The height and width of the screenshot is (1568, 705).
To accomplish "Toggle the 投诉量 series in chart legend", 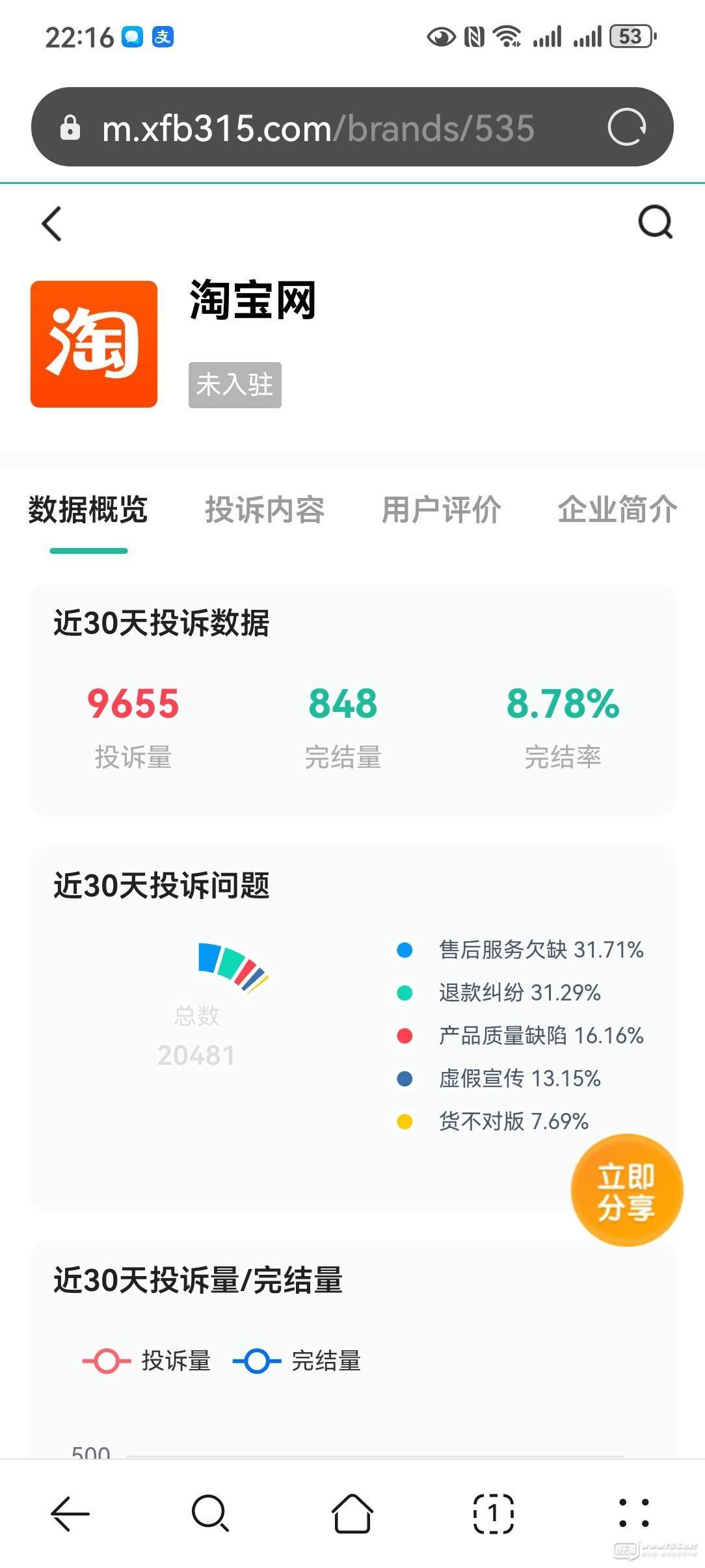I will (146, 1361).
